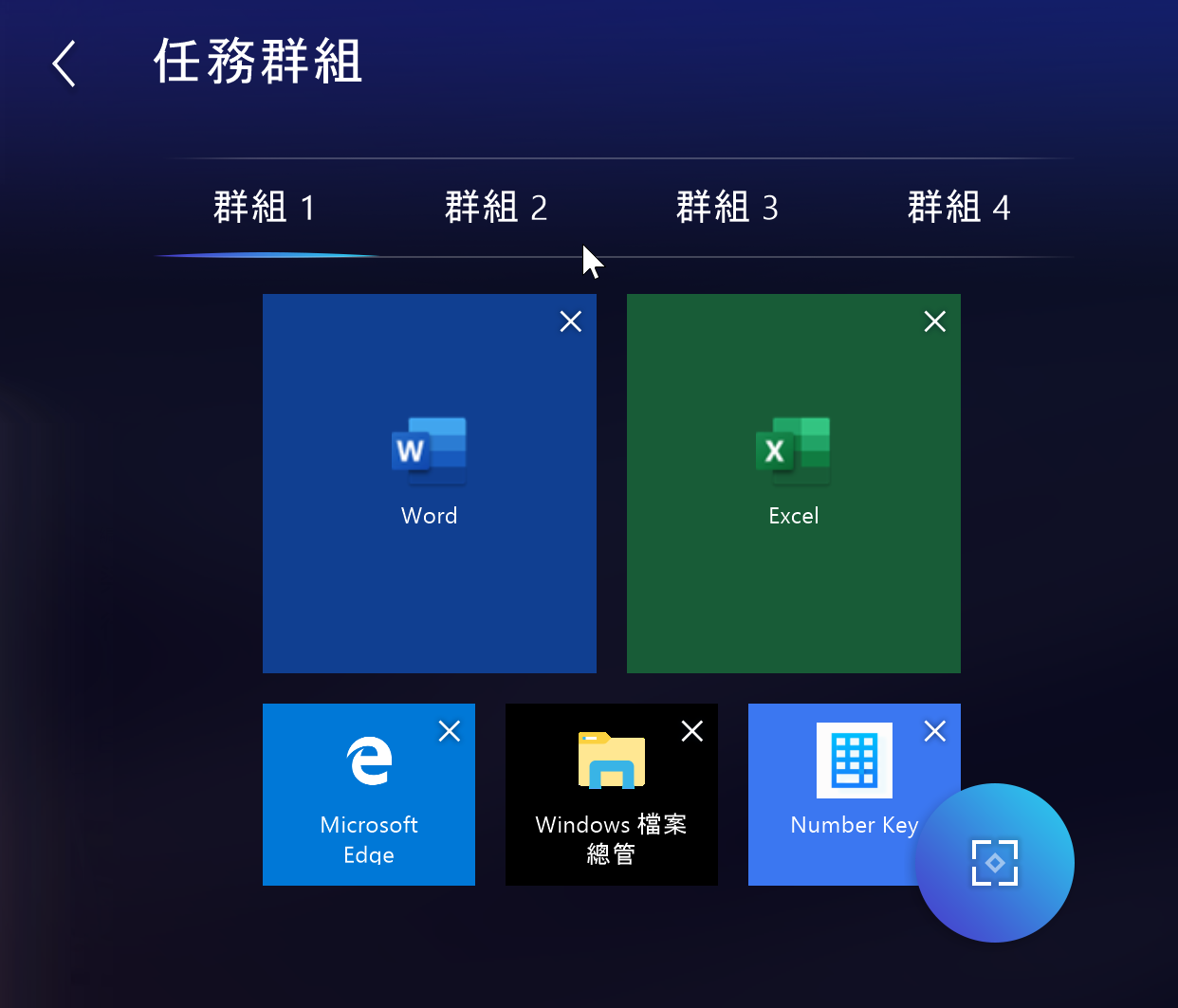
Task: Remove Word from the group
Action: [571, 321]
